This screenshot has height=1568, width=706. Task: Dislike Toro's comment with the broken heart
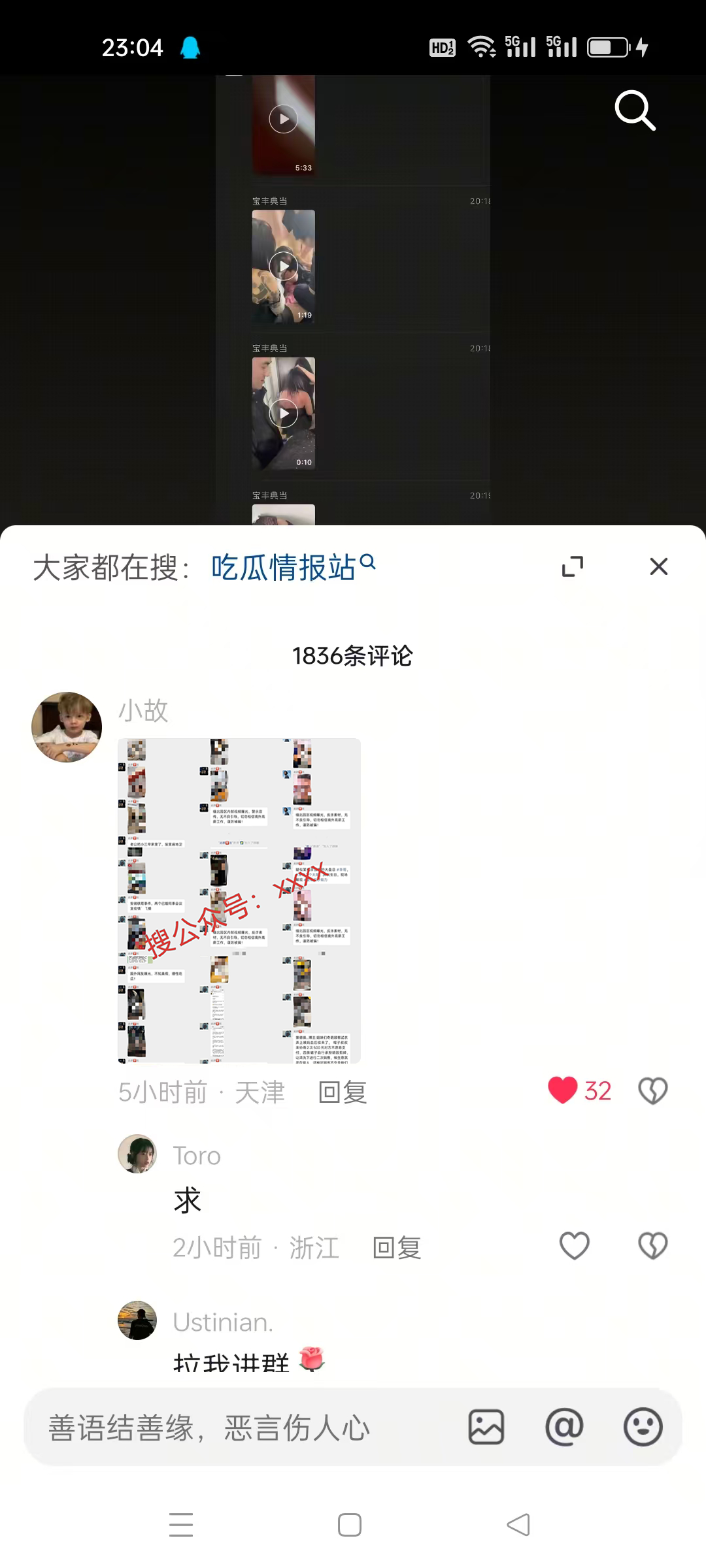pyautogui.click(x=652, y=1246)
